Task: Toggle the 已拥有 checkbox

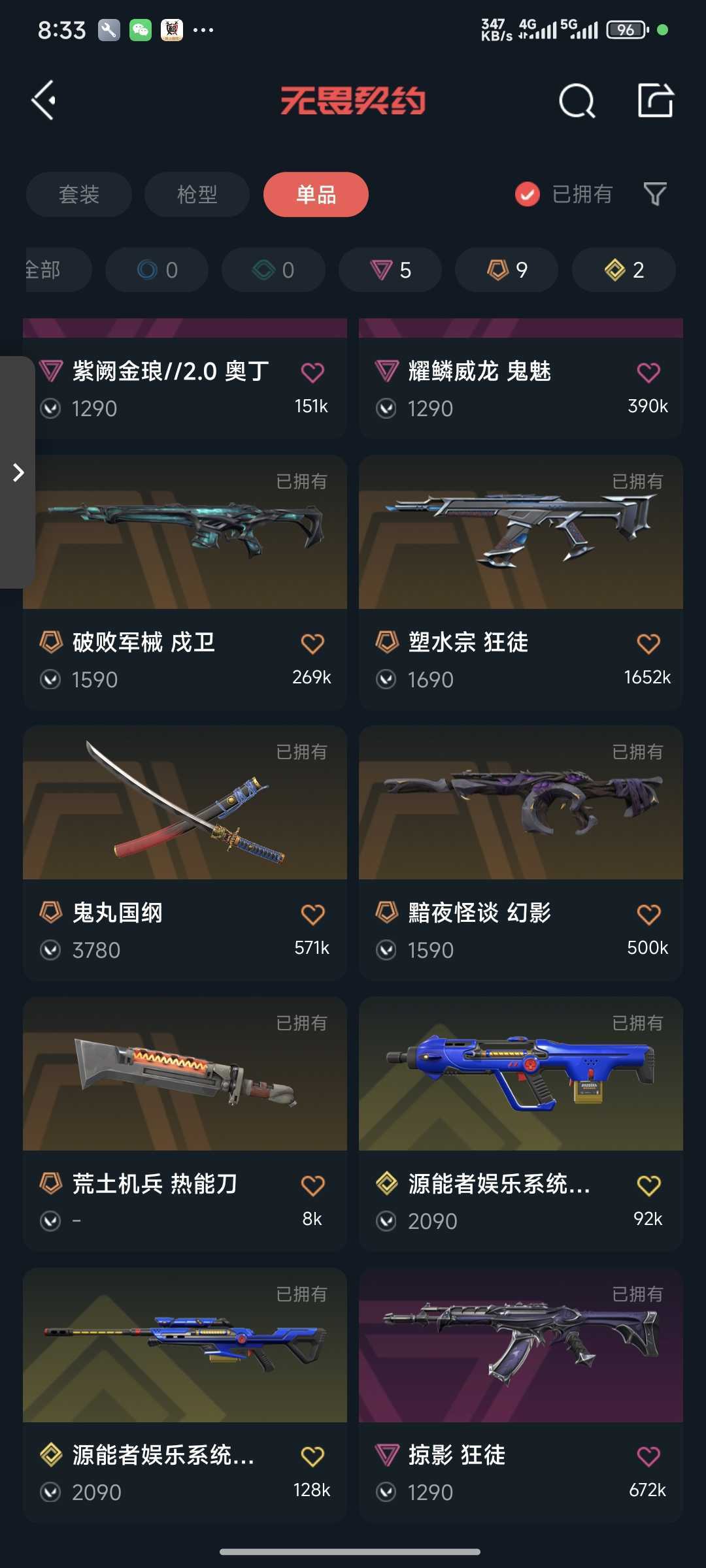Action: click(528, 195)
